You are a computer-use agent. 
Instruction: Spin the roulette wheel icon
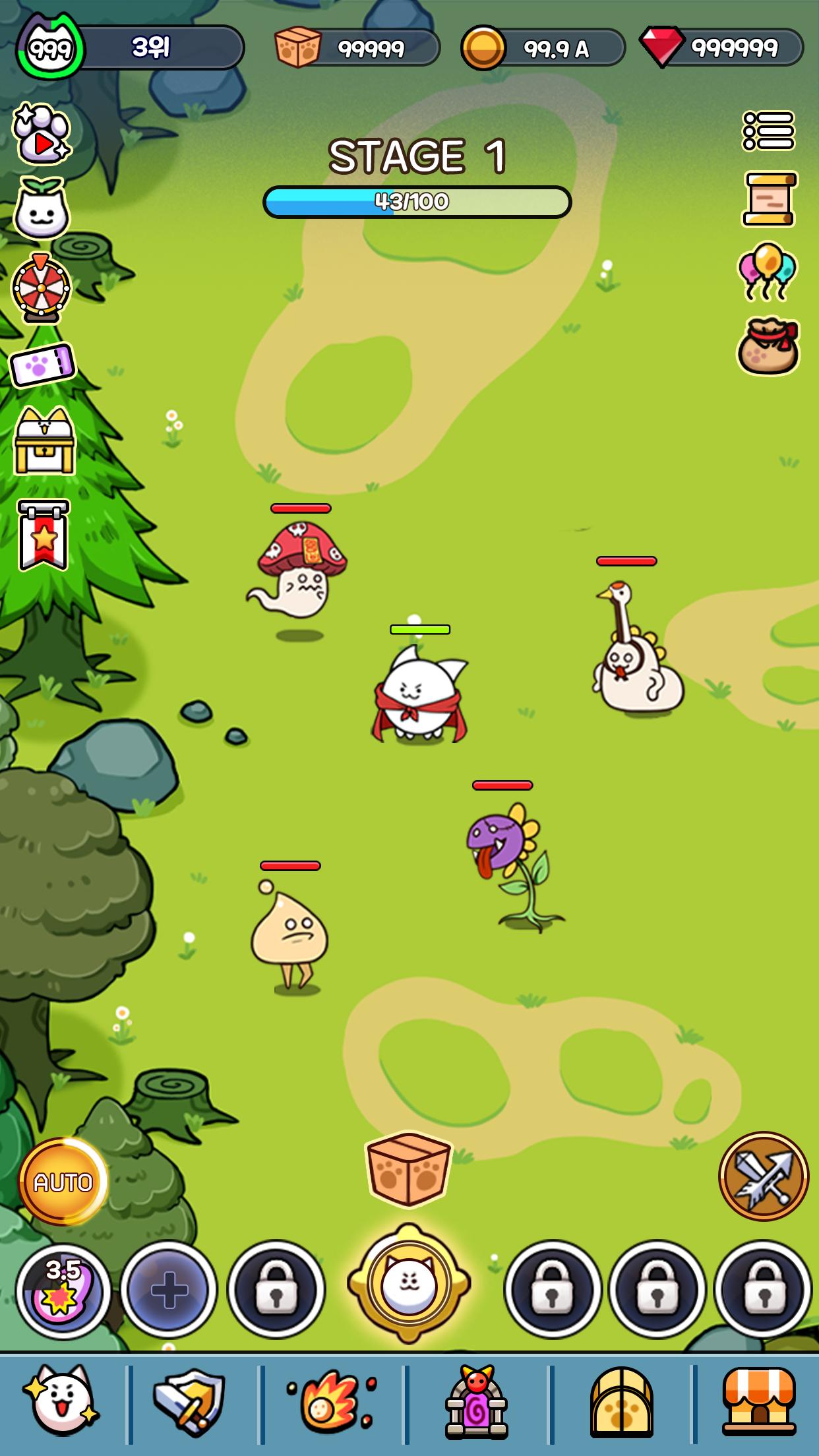pos(41,287)
